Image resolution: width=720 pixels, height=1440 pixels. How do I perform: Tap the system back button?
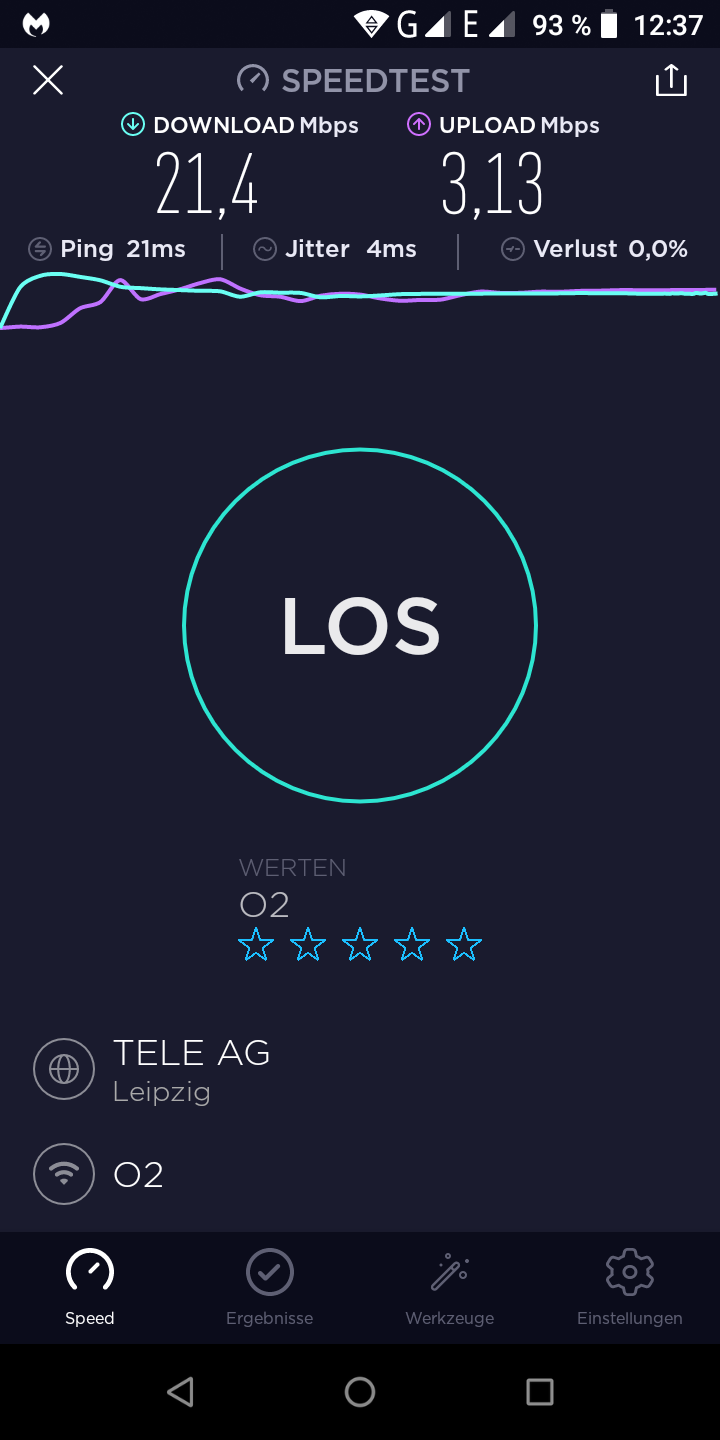[180, 1392]
